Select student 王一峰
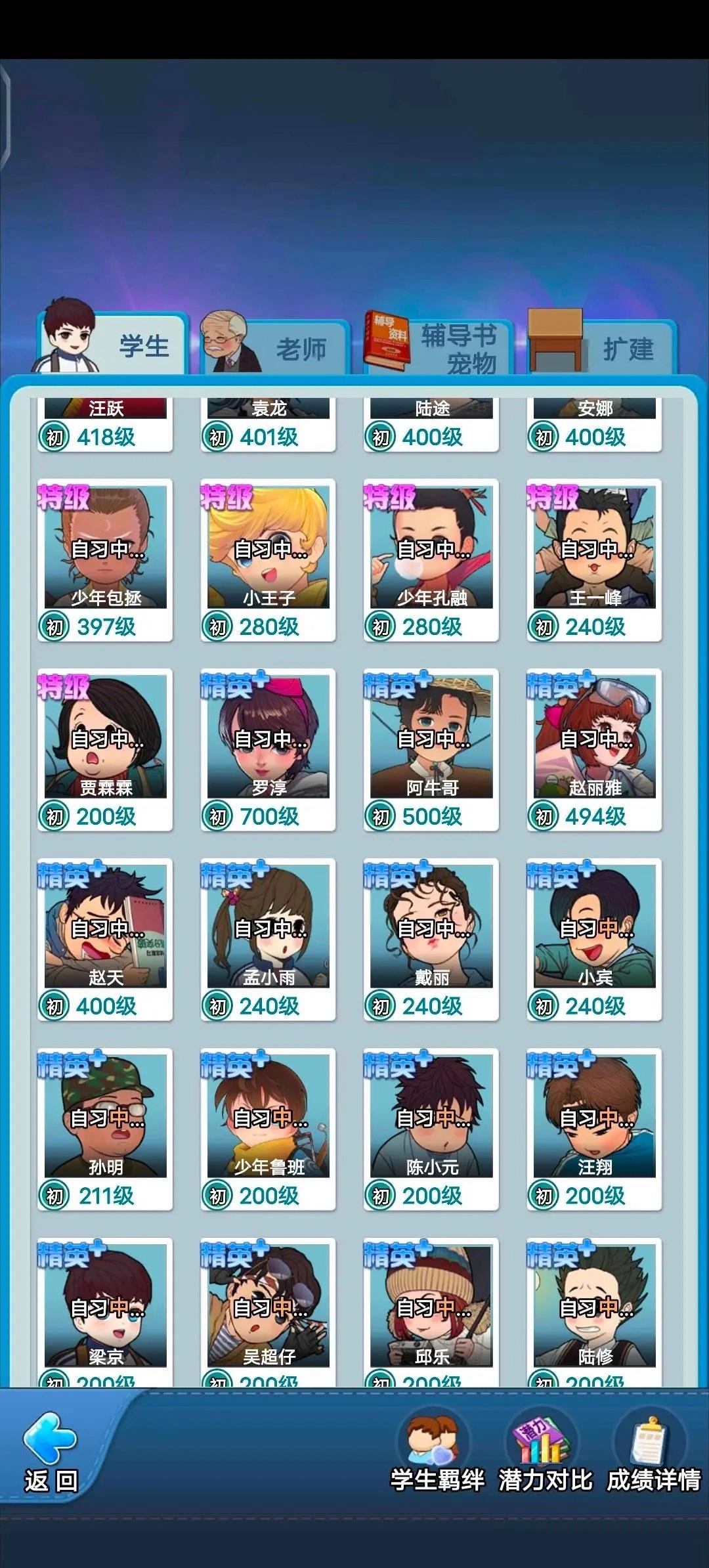Image resolution: width=709 pixels, height=1568 pixels. [594, 559]
